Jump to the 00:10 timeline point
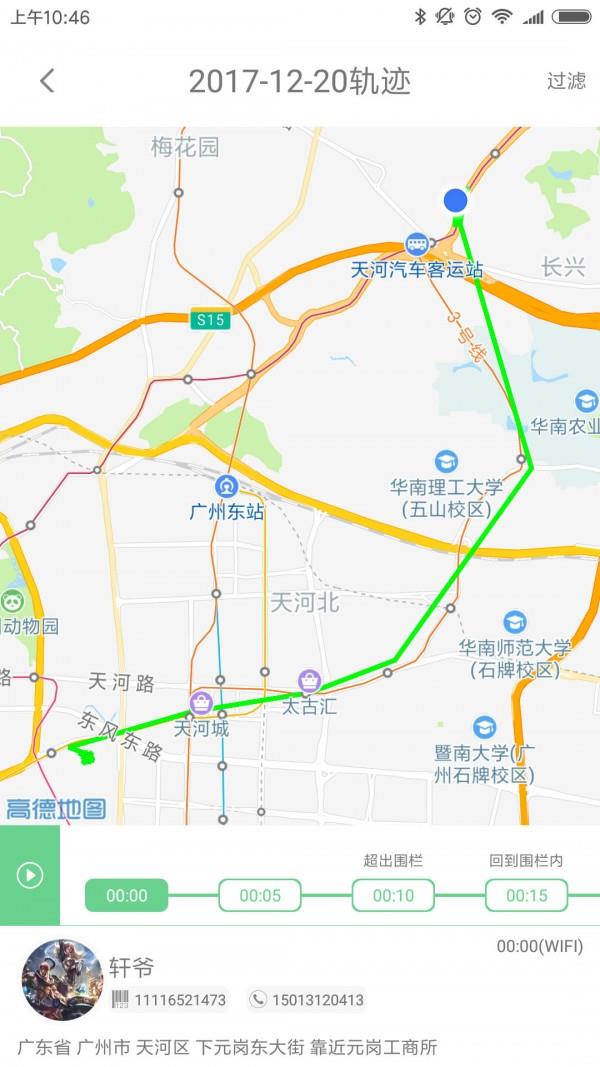 click(x=393, y=895)
